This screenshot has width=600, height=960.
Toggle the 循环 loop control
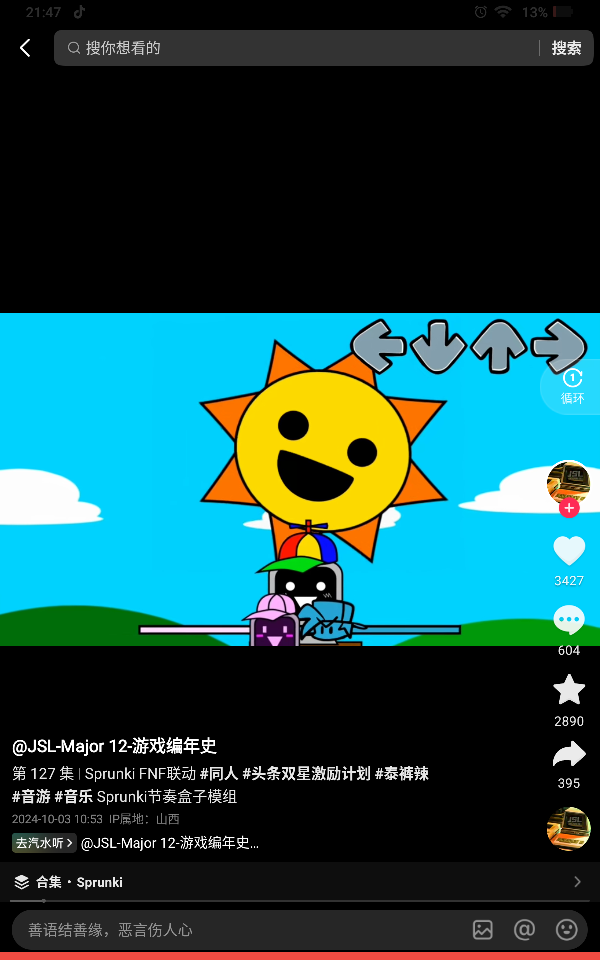tap(572, 387)
